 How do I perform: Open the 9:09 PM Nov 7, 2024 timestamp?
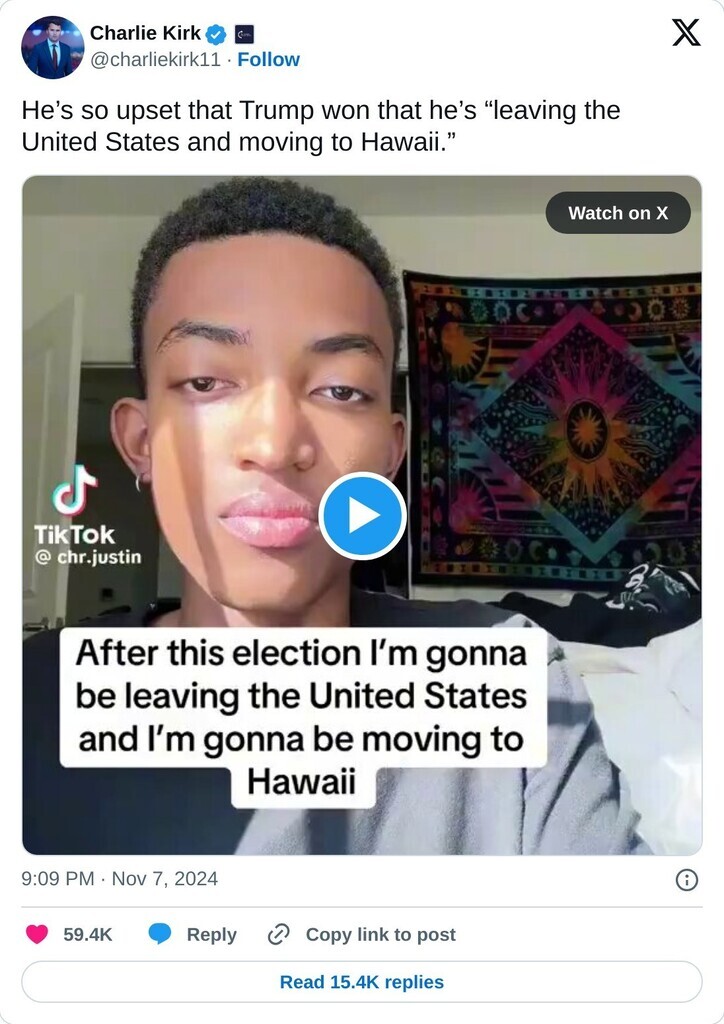pos(120,879)
